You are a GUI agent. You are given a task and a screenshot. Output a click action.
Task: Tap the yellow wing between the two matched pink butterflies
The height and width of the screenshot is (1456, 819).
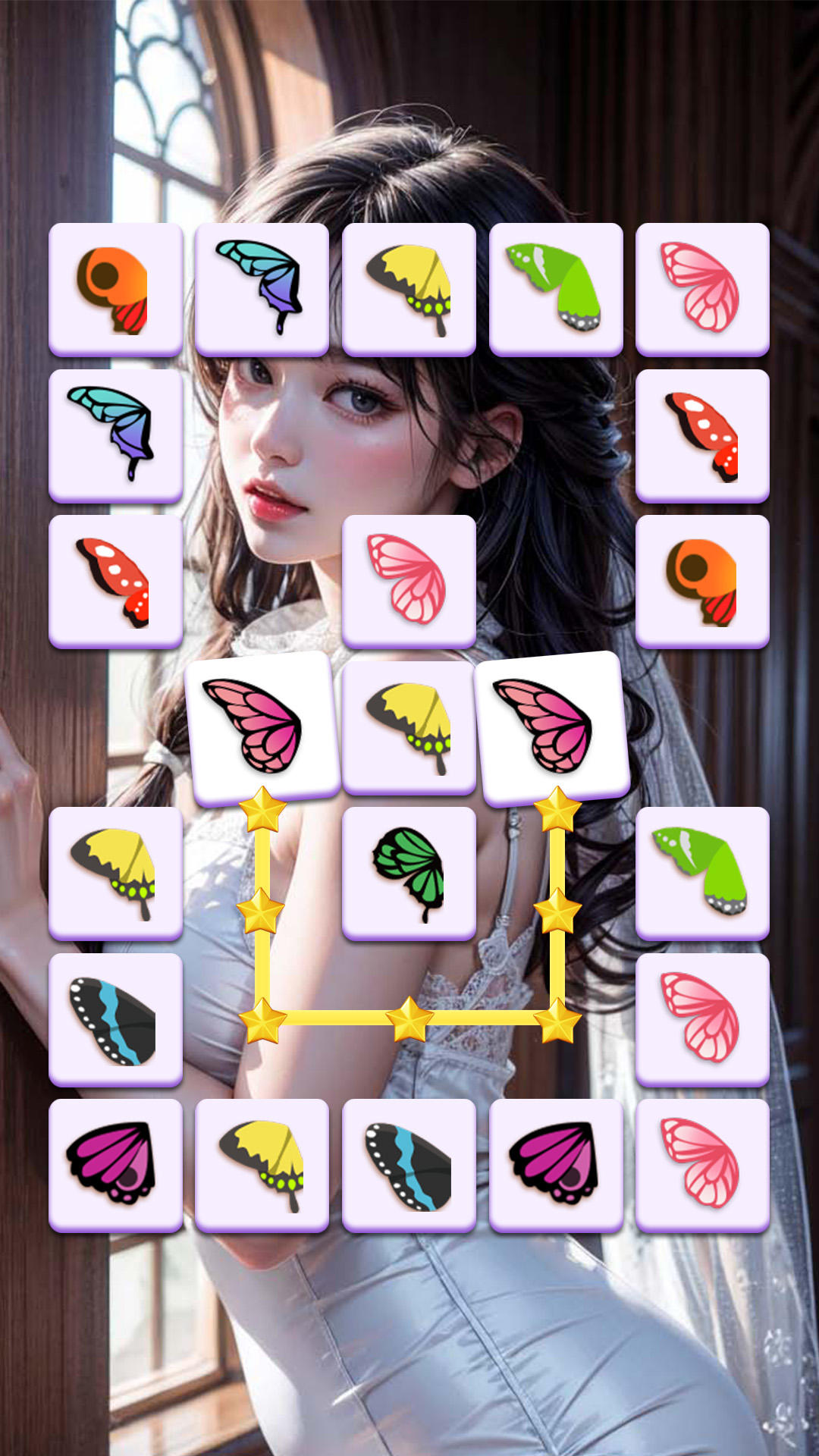point(409,726)
